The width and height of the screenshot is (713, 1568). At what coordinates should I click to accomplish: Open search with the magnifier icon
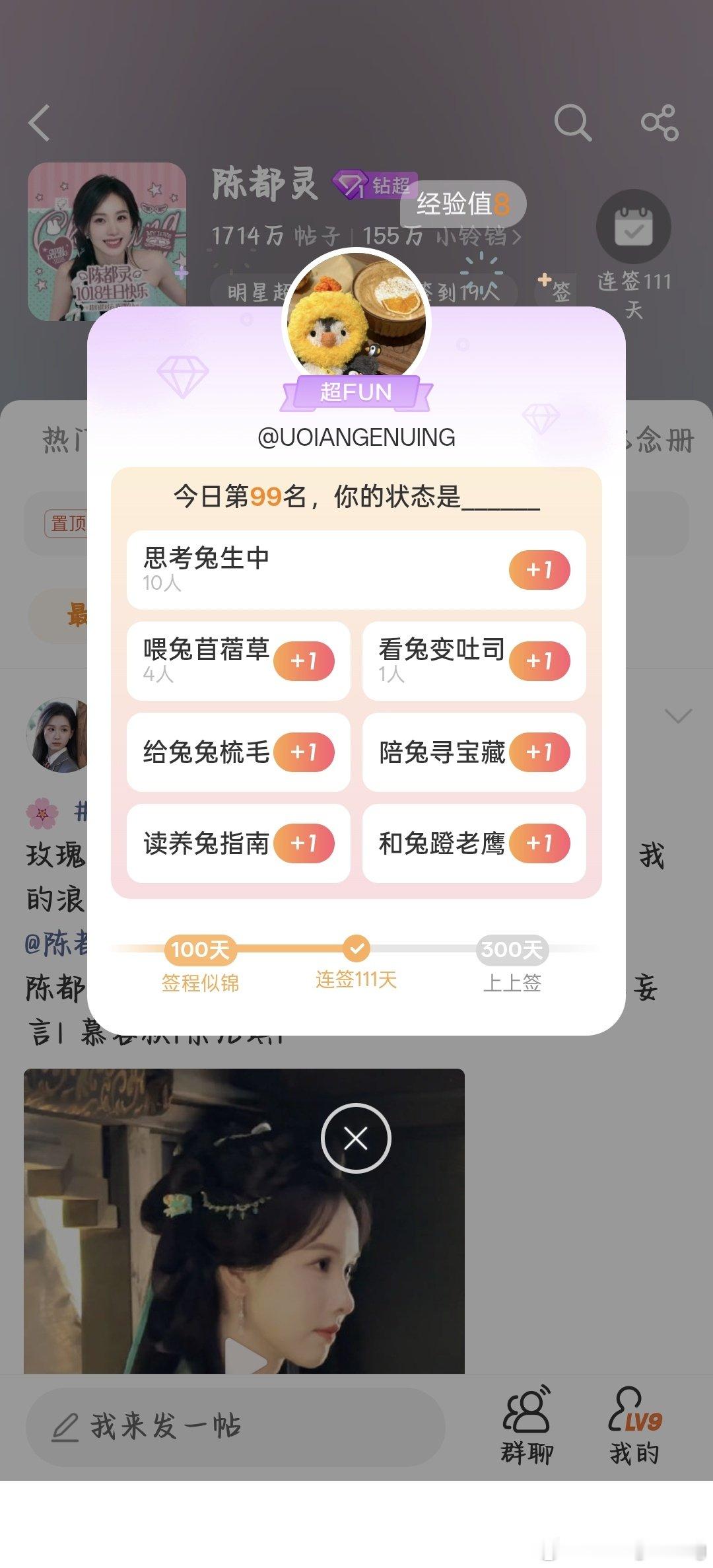point(572,123)
